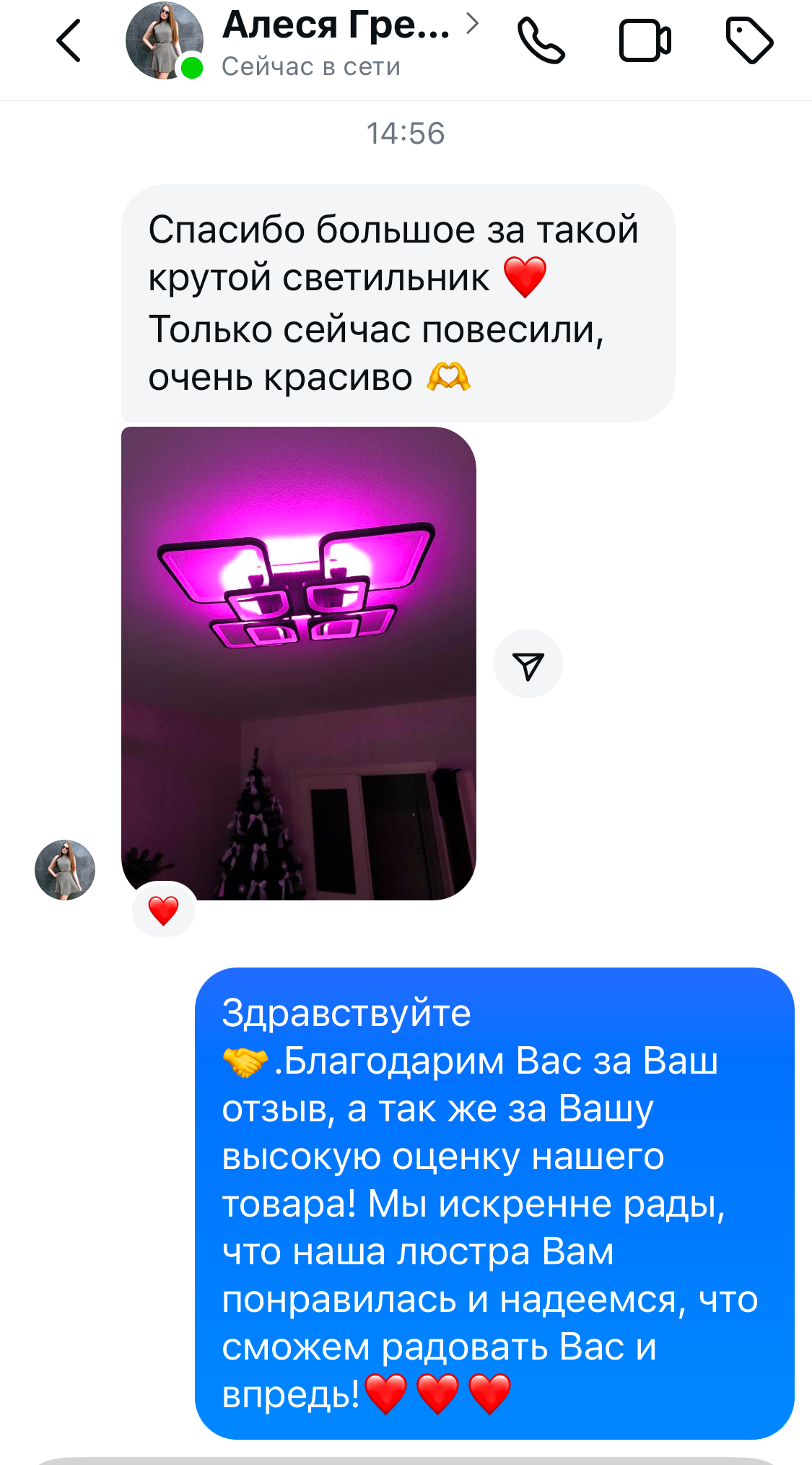Start a video call

[x=645, y=41]
